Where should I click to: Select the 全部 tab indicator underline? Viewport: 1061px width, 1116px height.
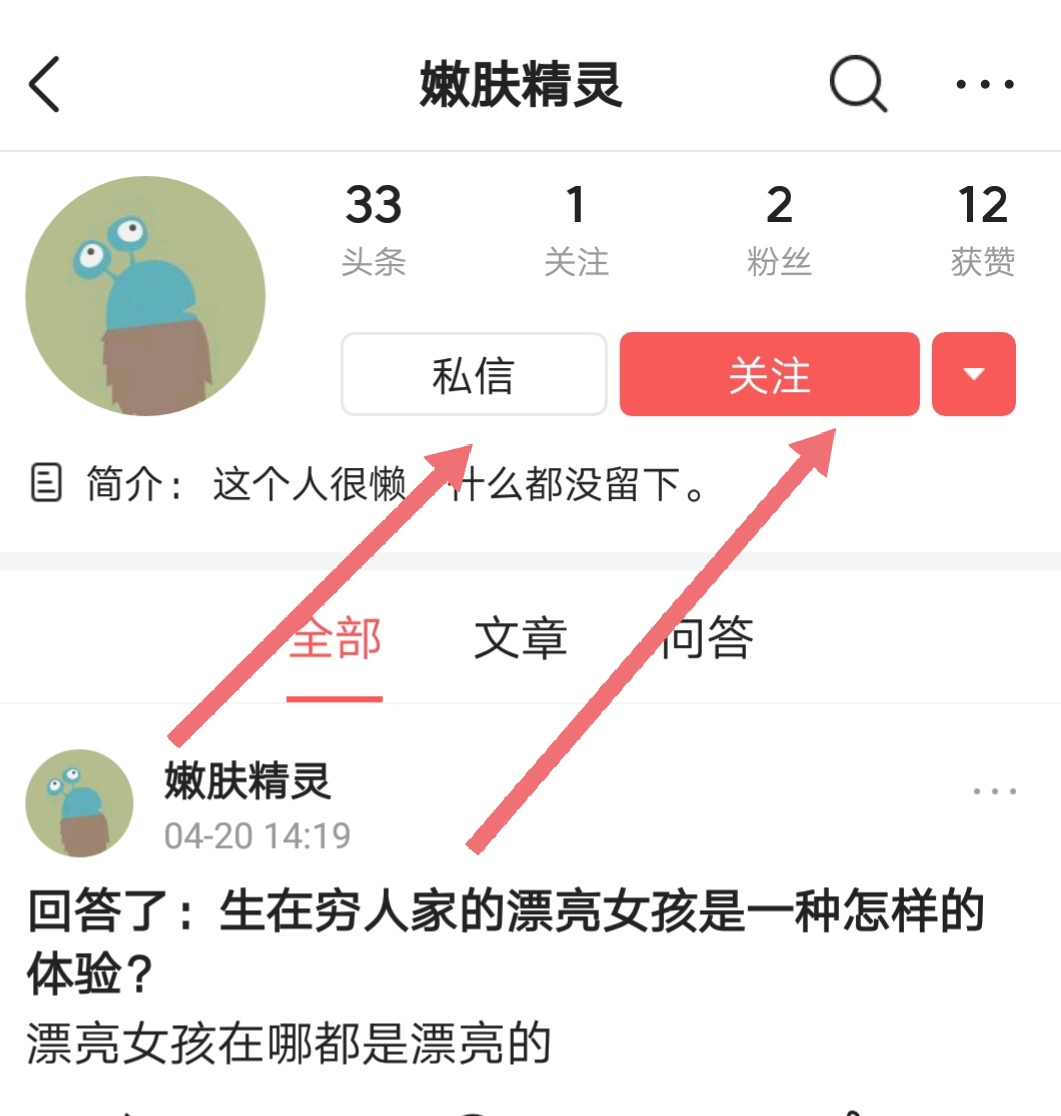pos(337,700)
